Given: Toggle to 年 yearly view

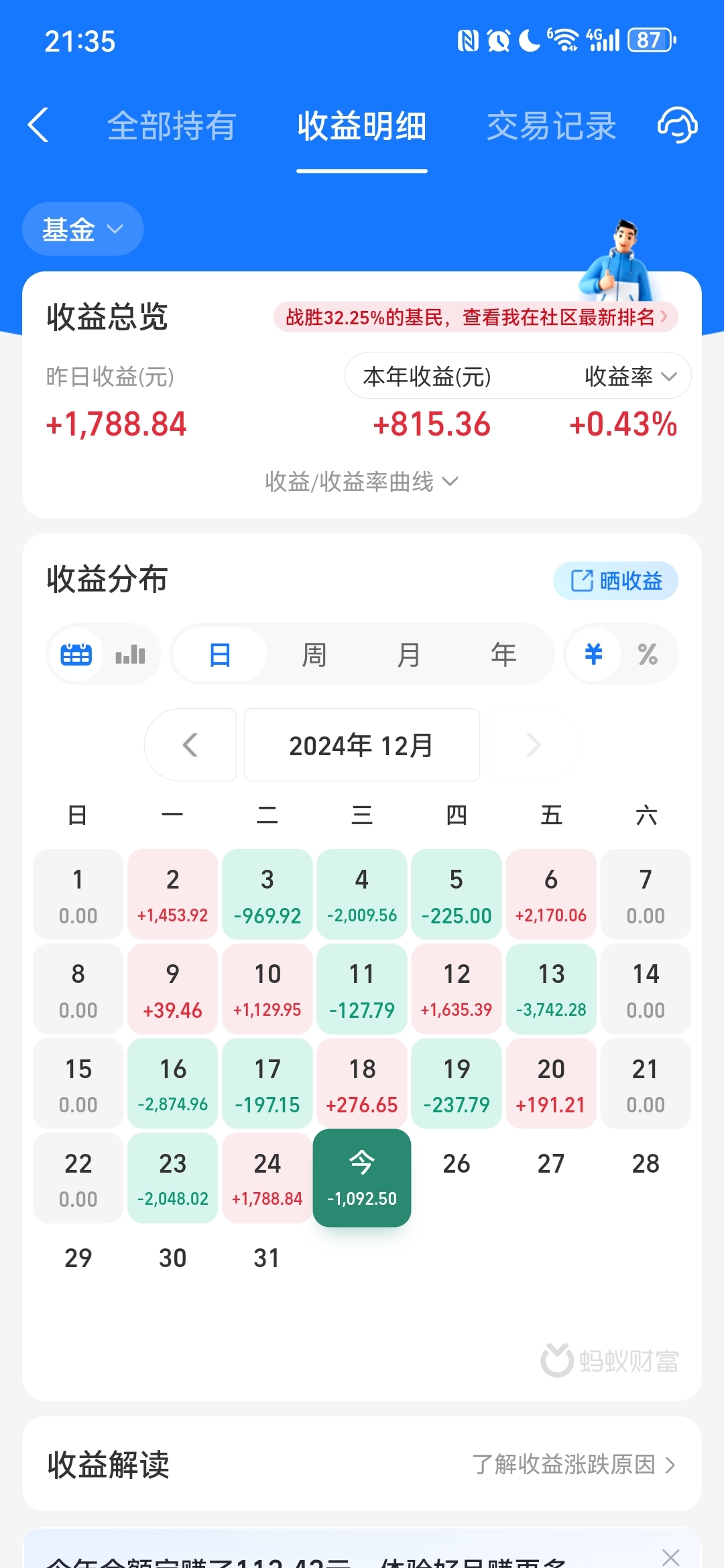Looking at the screenshot, I should coord(503,654).
